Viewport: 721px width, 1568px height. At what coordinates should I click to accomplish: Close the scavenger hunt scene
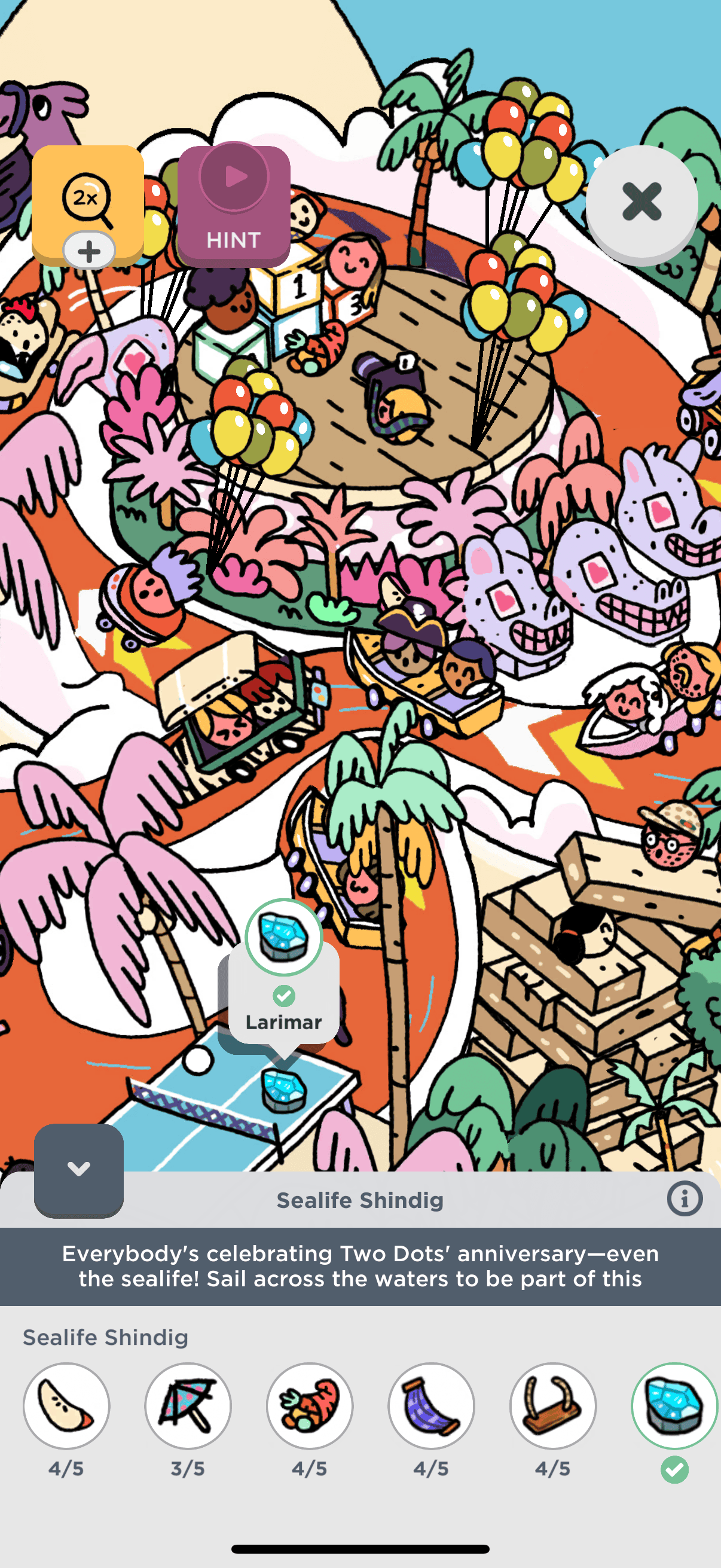pyautogui.click(x=641, y=202)
